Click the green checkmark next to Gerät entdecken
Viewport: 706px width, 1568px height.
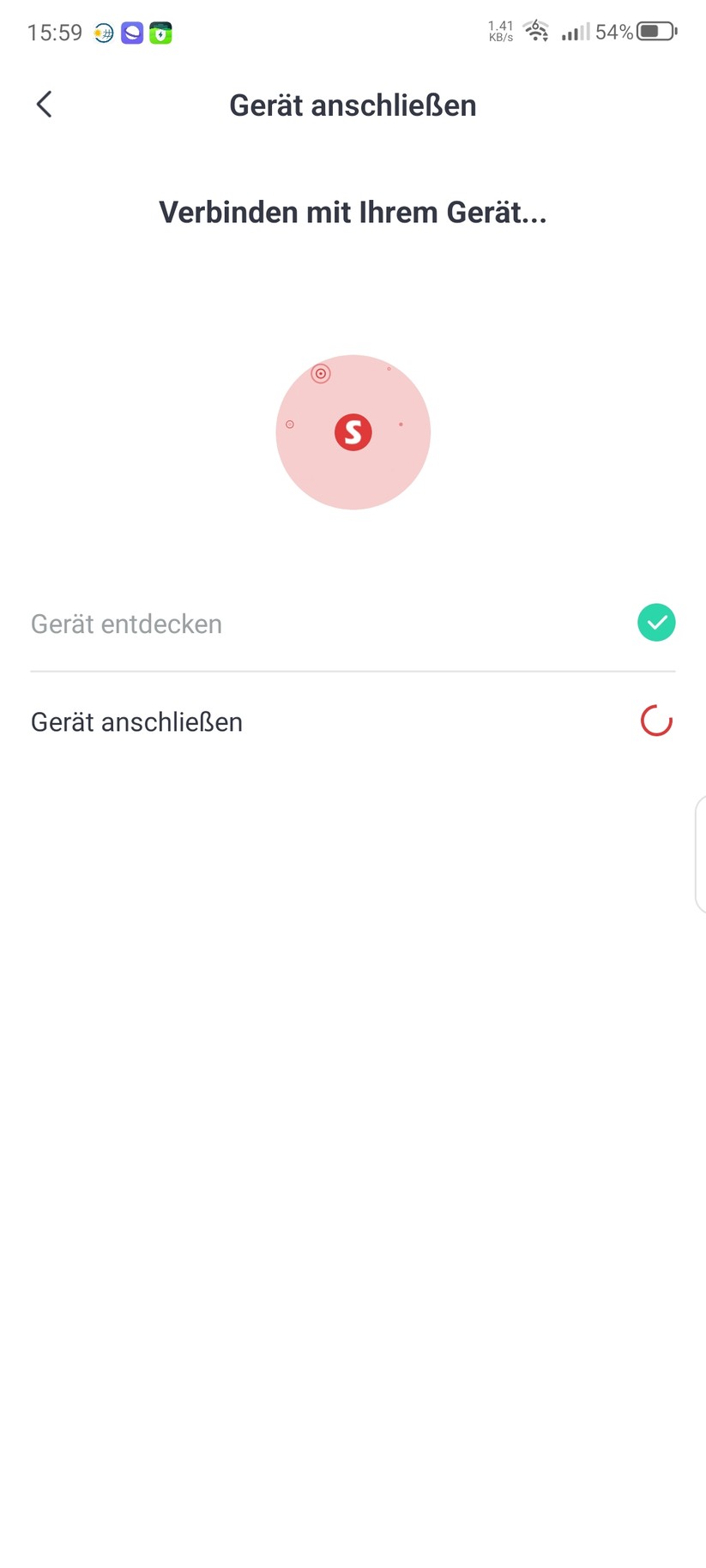click(x=656, y=622)
